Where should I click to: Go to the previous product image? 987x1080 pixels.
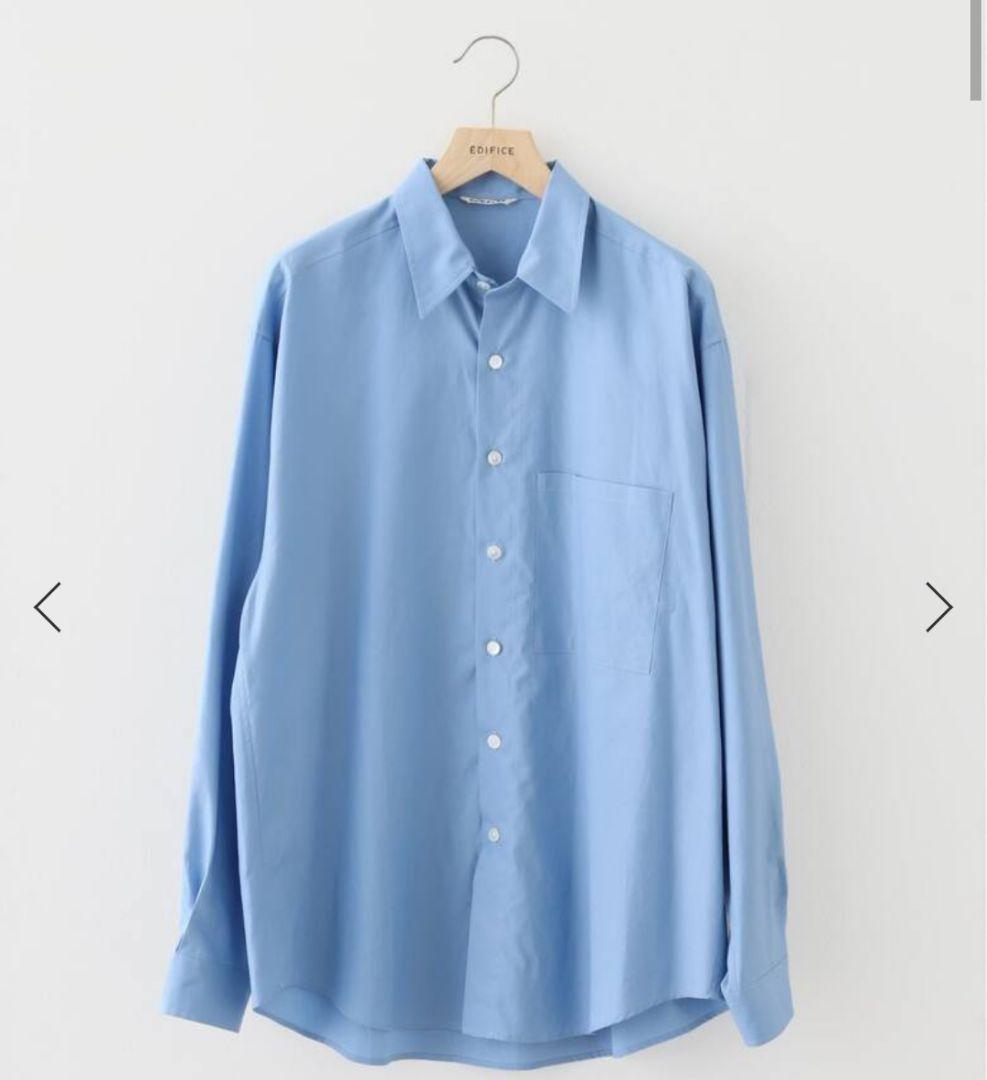tap(48, 607)
